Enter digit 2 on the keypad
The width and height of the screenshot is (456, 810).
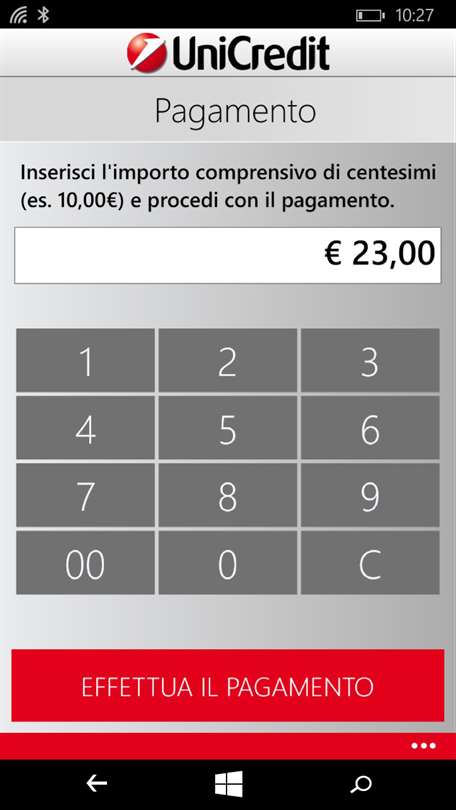228,360
